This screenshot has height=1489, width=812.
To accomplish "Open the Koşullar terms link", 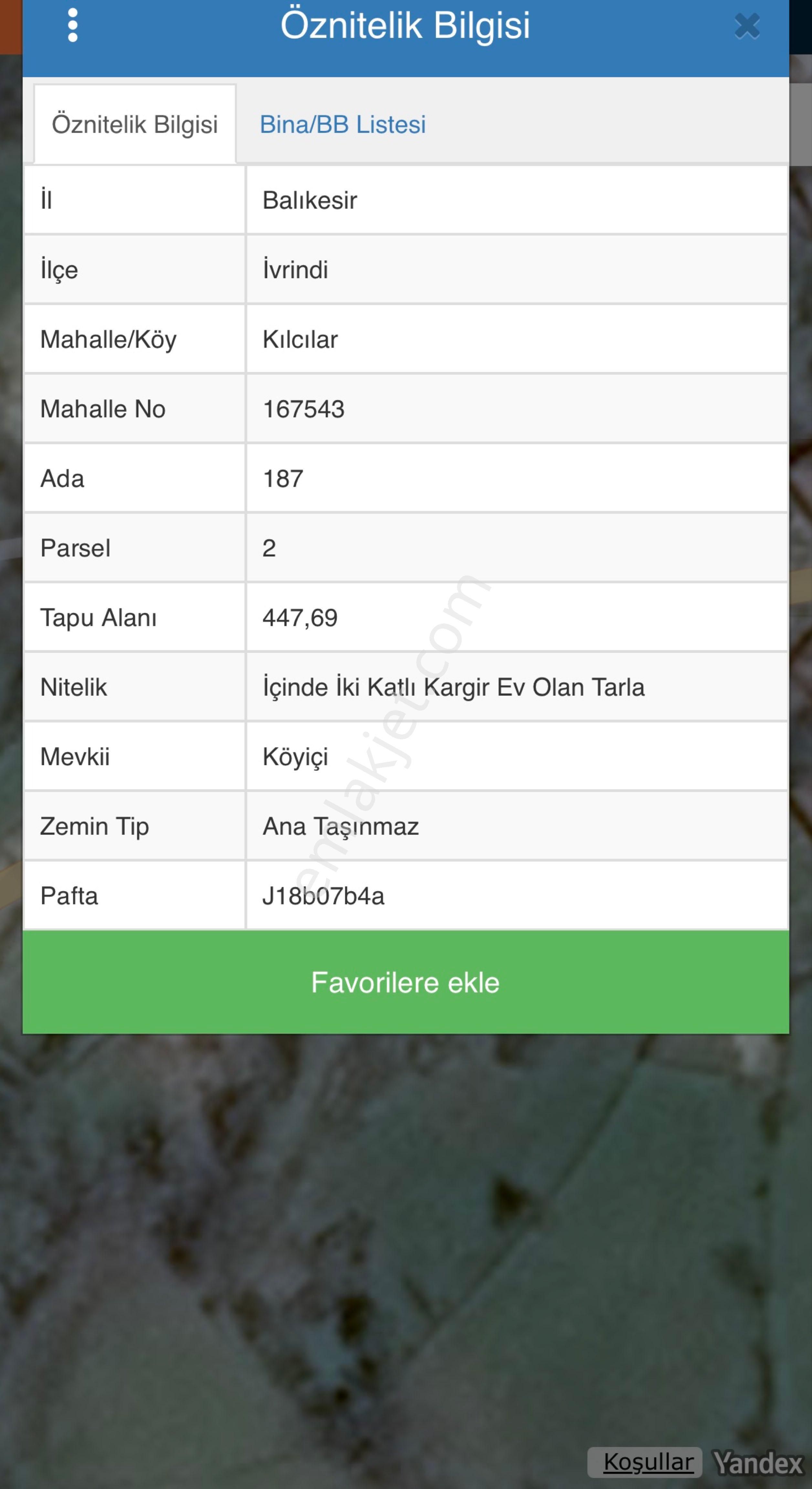I will pyautogui.click(x=648, y=1462).
